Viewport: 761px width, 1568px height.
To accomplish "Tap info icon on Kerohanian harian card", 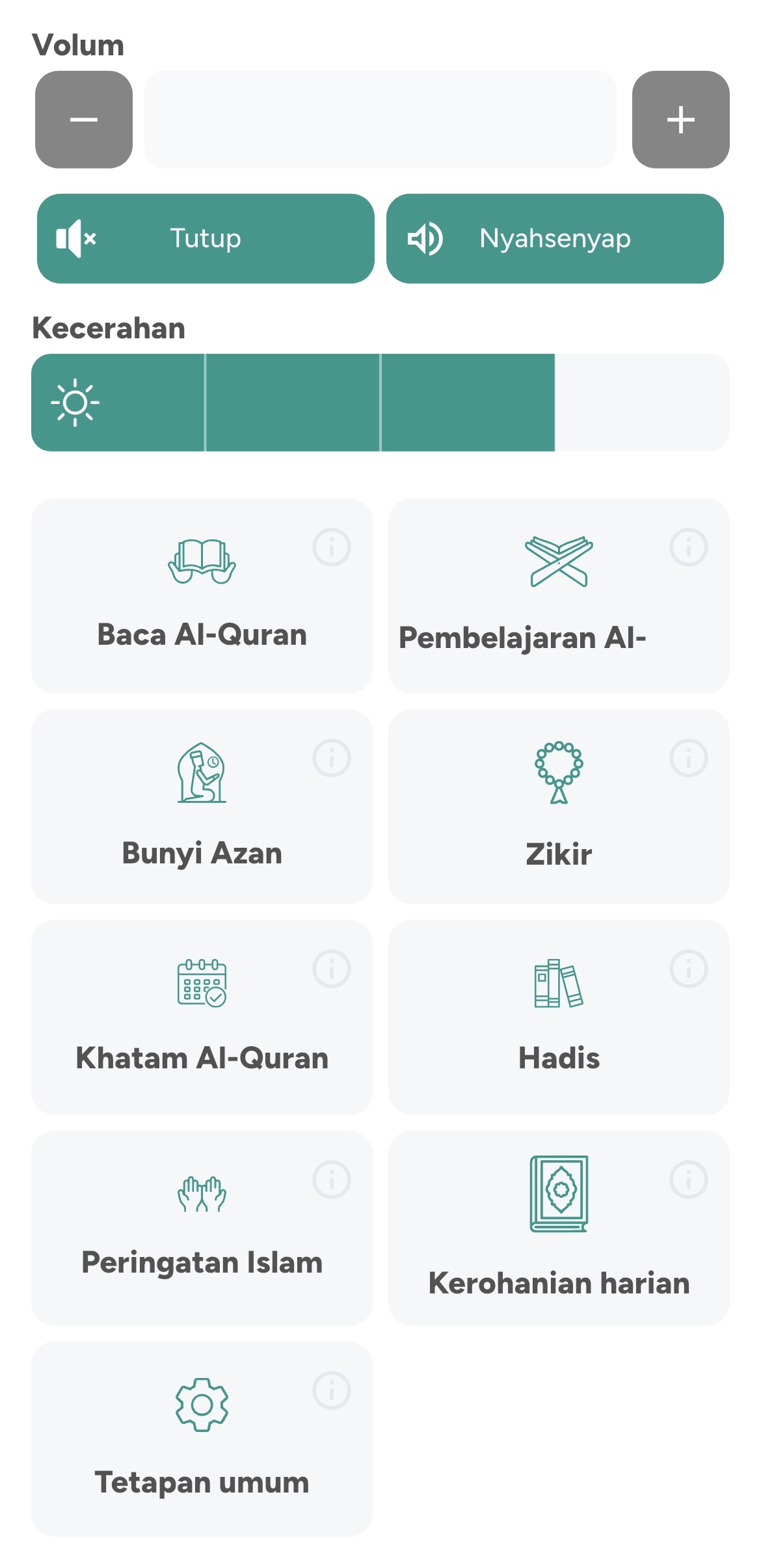I will click(x=689, y=1180).
